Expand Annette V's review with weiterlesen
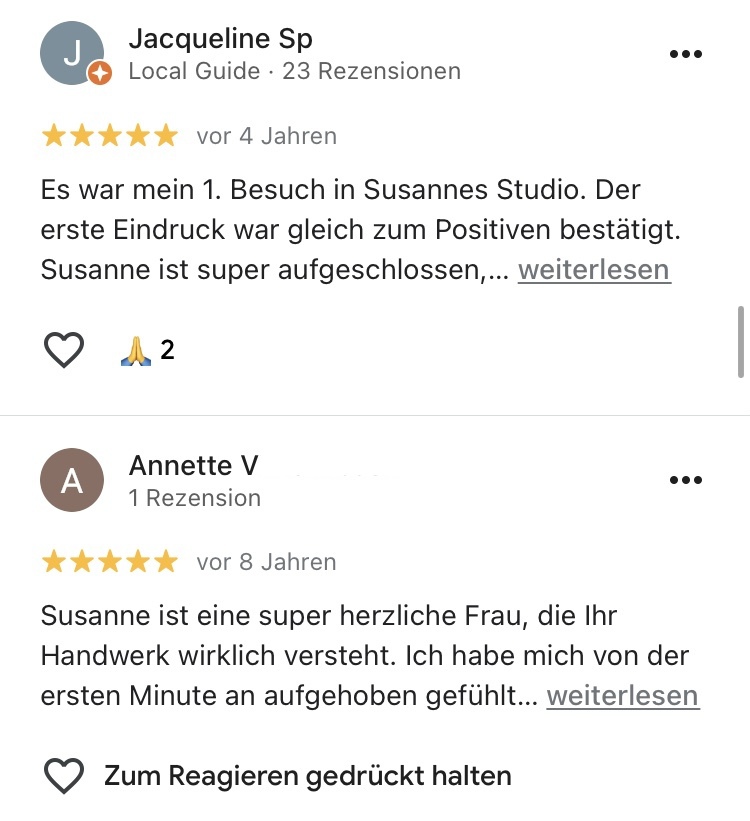 (x=622, y=696)
